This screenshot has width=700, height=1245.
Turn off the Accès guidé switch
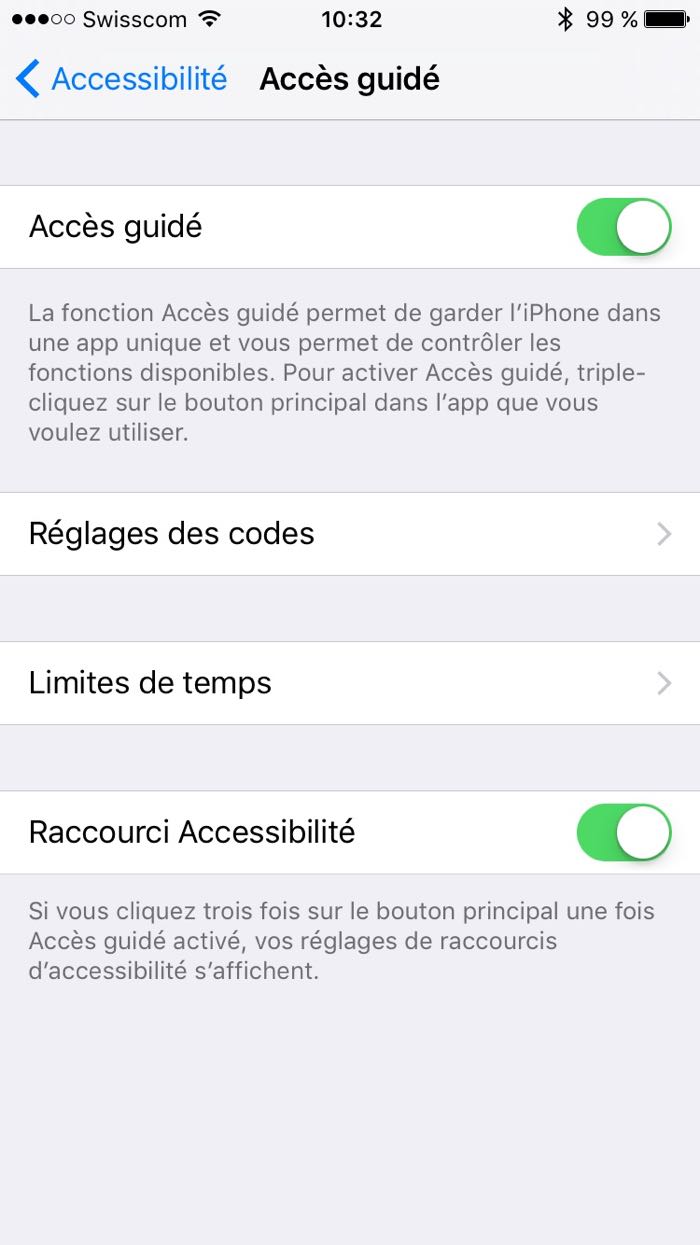pos(623,227)
